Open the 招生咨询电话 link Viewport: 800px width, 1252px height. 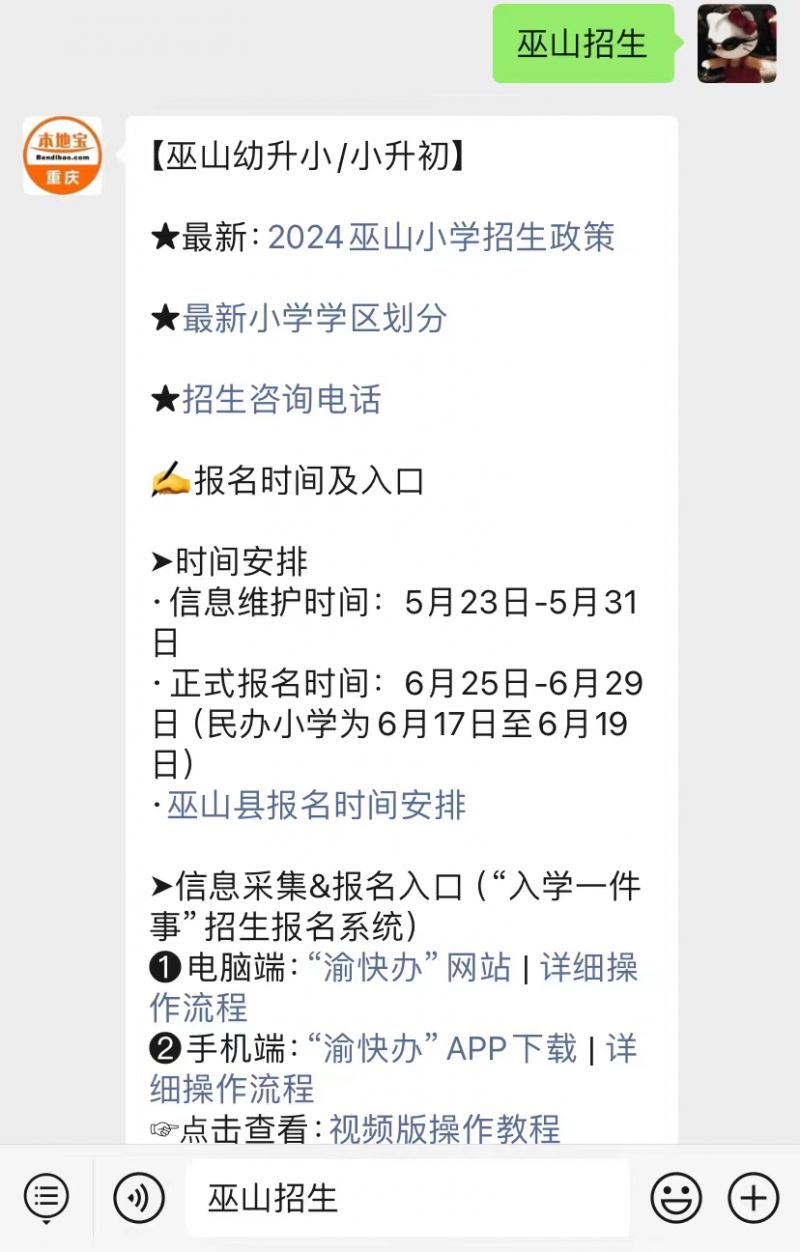click(281, 399)
